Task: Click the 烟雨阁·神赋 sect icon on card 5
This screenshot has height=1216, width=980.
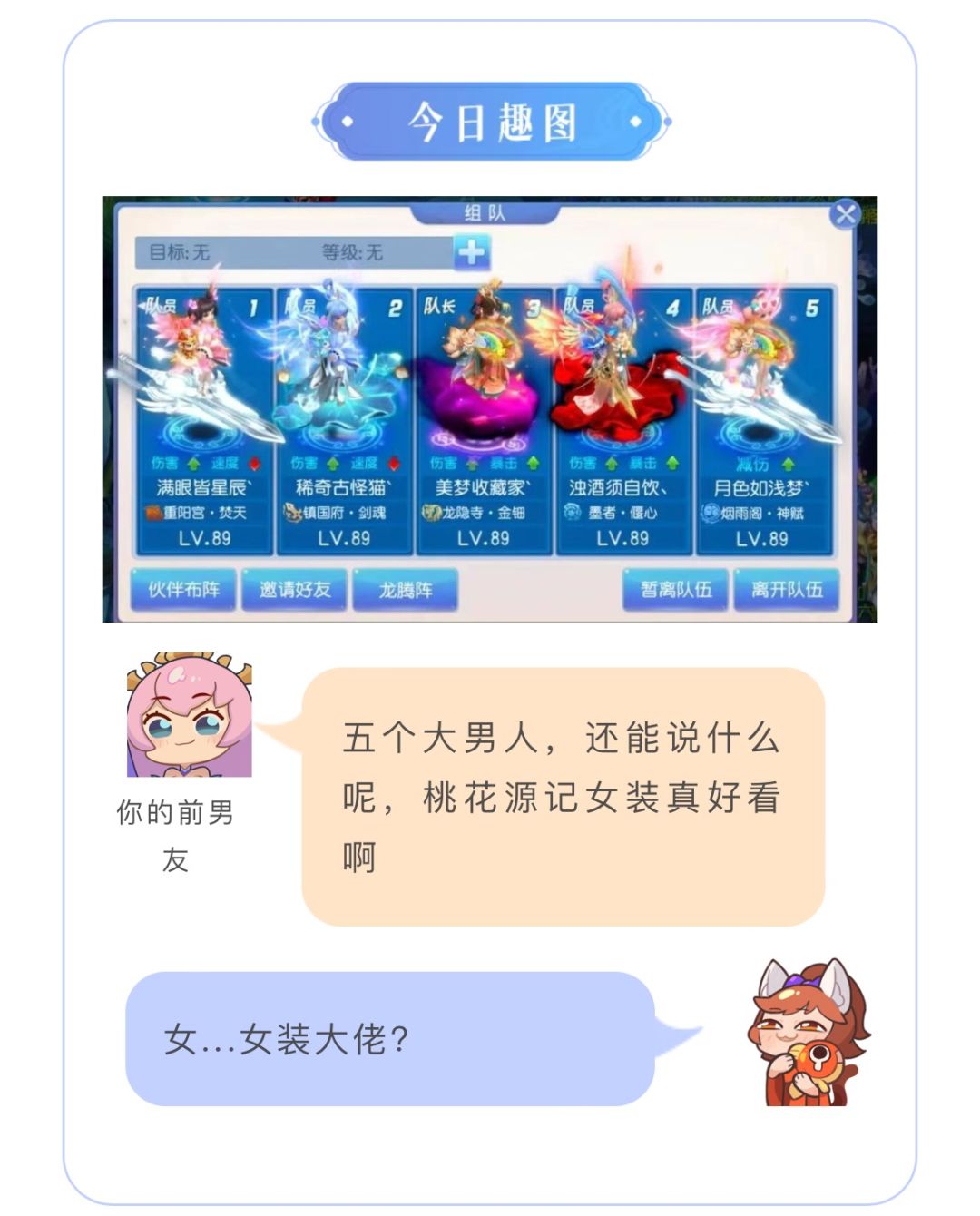Action: (x=710, y=513)
